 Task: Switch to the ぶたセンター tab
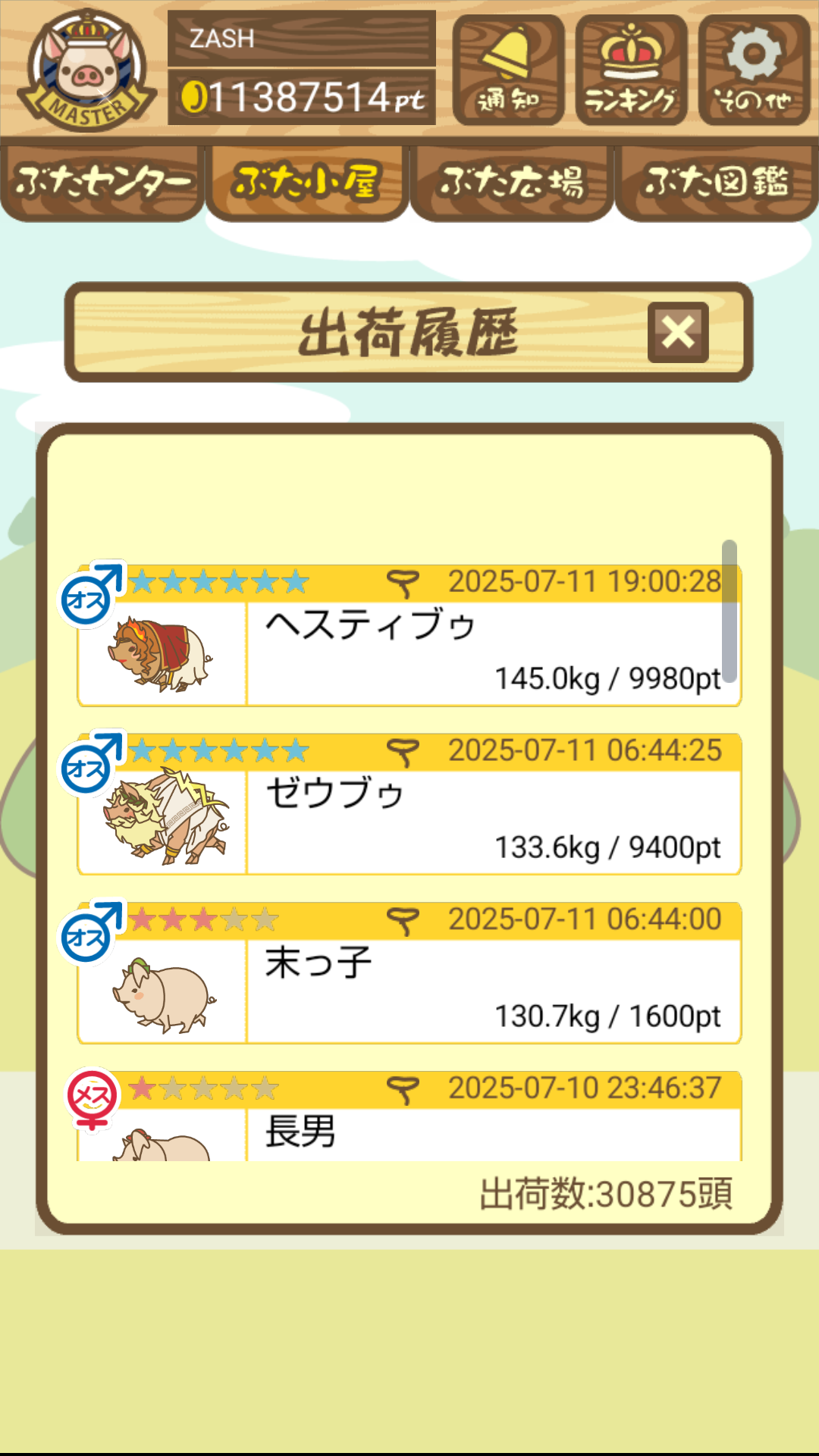click(102, 183)
